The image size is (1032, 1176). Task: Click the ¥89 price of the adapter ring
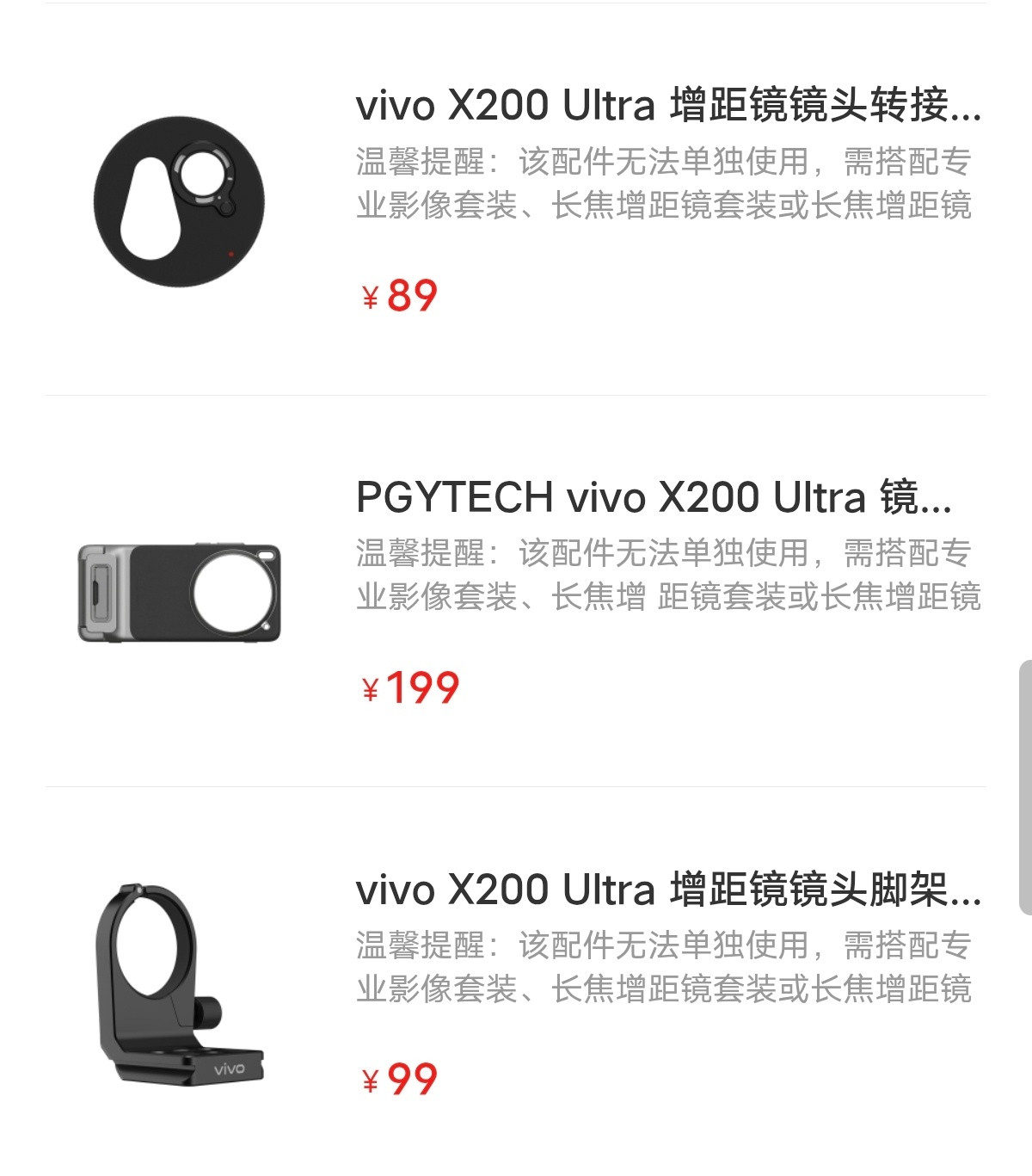[x=397, y=293]
